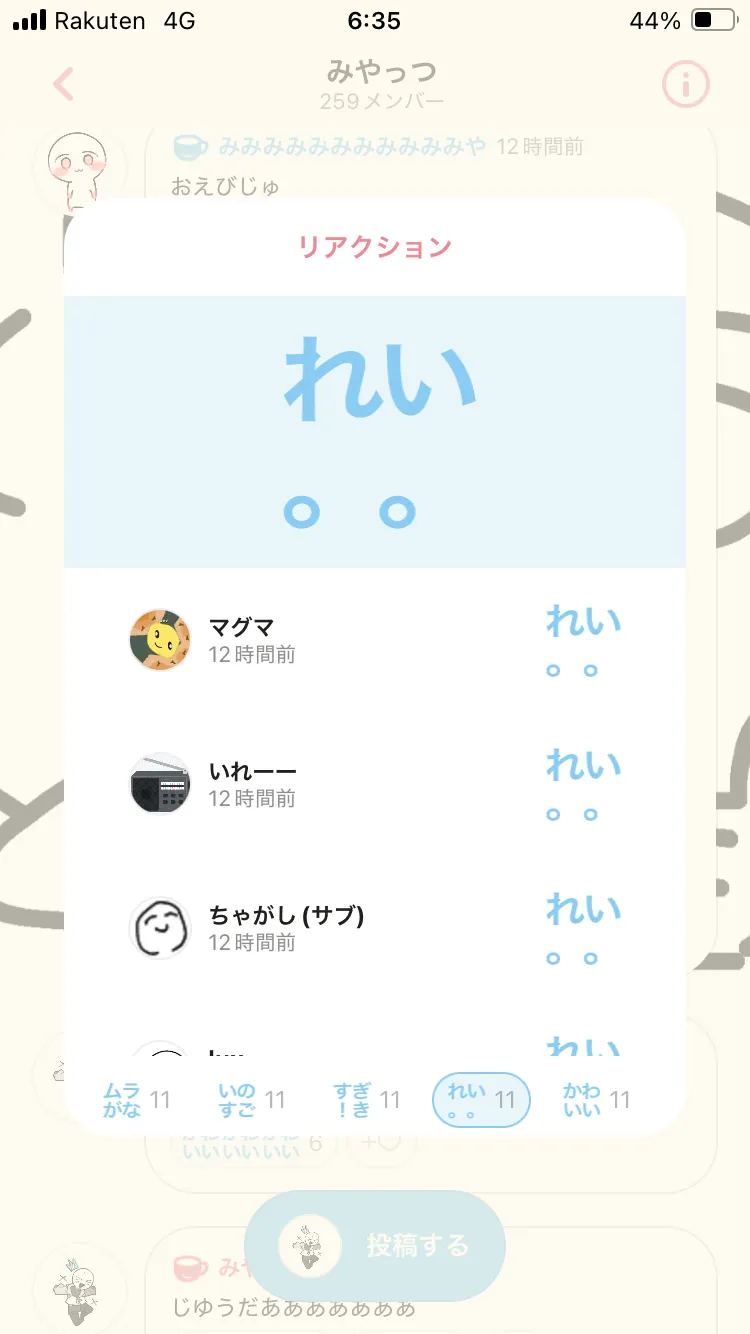Open the user row for いれーー
Image resolution: width=750 pixels, height=1334 pixels.
pos(252,783)
